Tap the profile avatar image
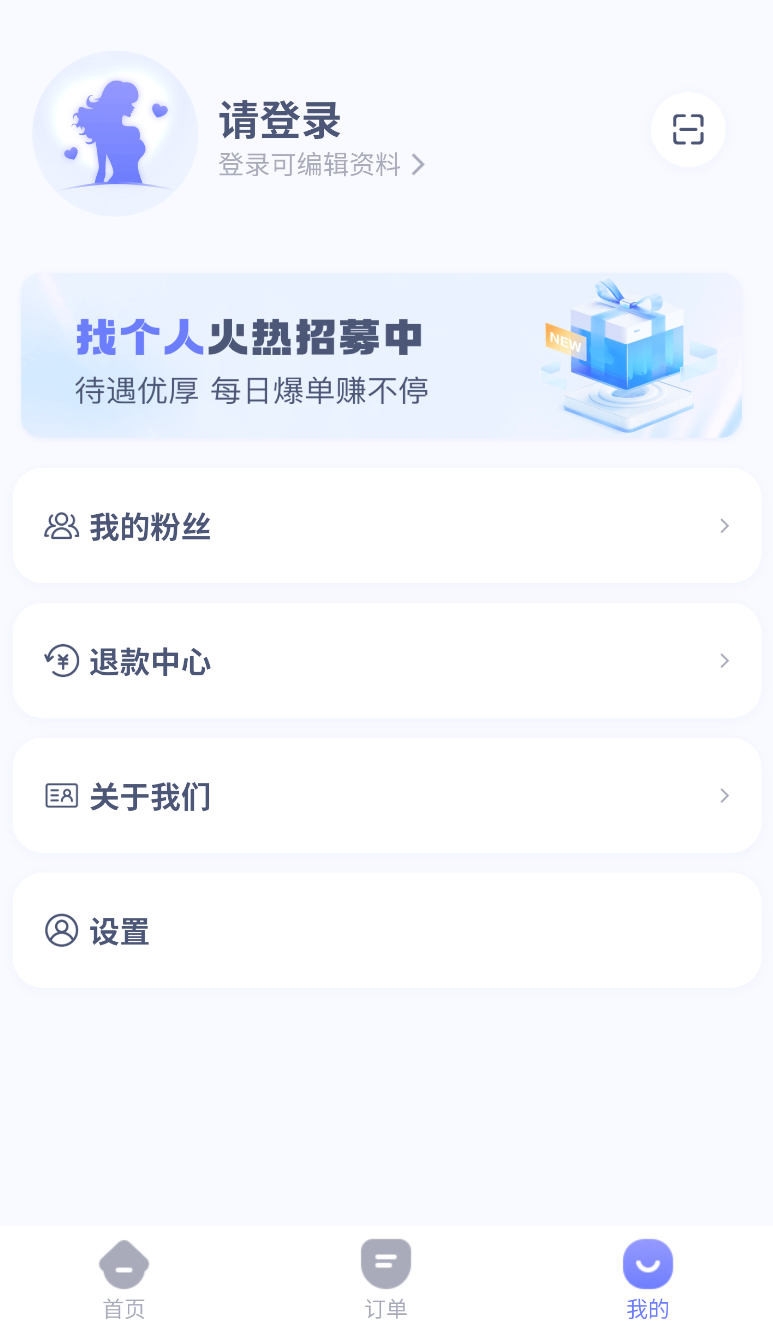This screenshot has width=773, height=1326. pos(115,133)
